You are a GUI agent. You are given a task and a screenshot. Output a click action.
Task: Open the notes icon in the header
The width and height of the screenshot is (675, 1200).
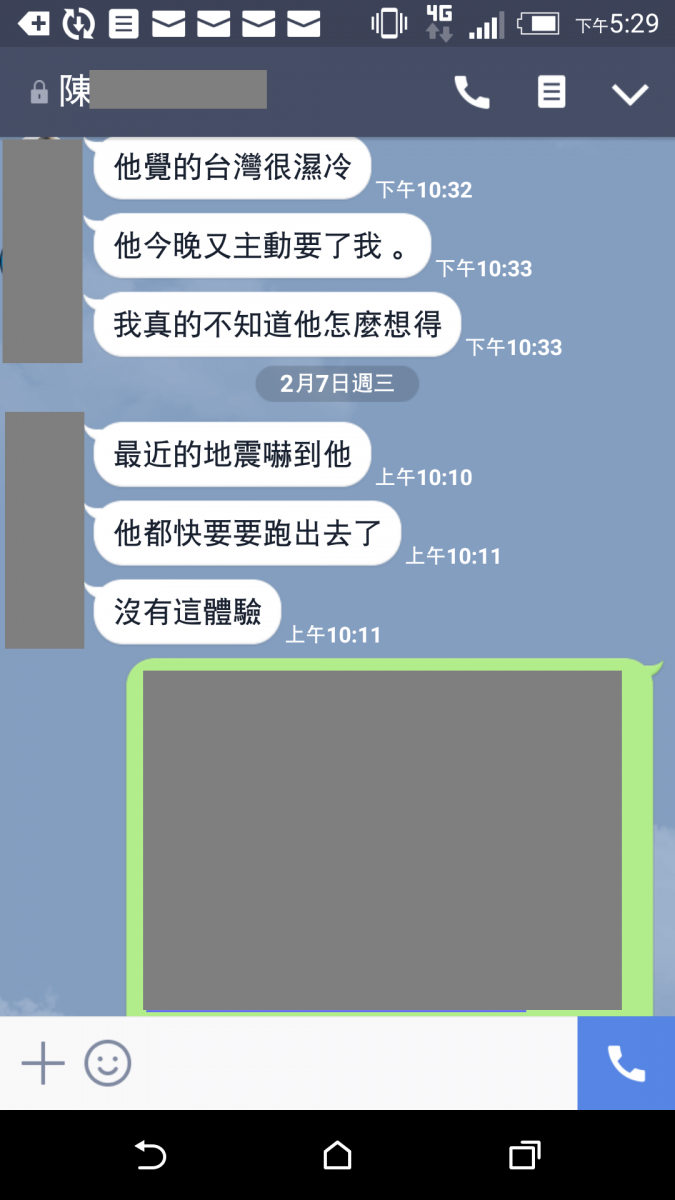tap(551, 93)
